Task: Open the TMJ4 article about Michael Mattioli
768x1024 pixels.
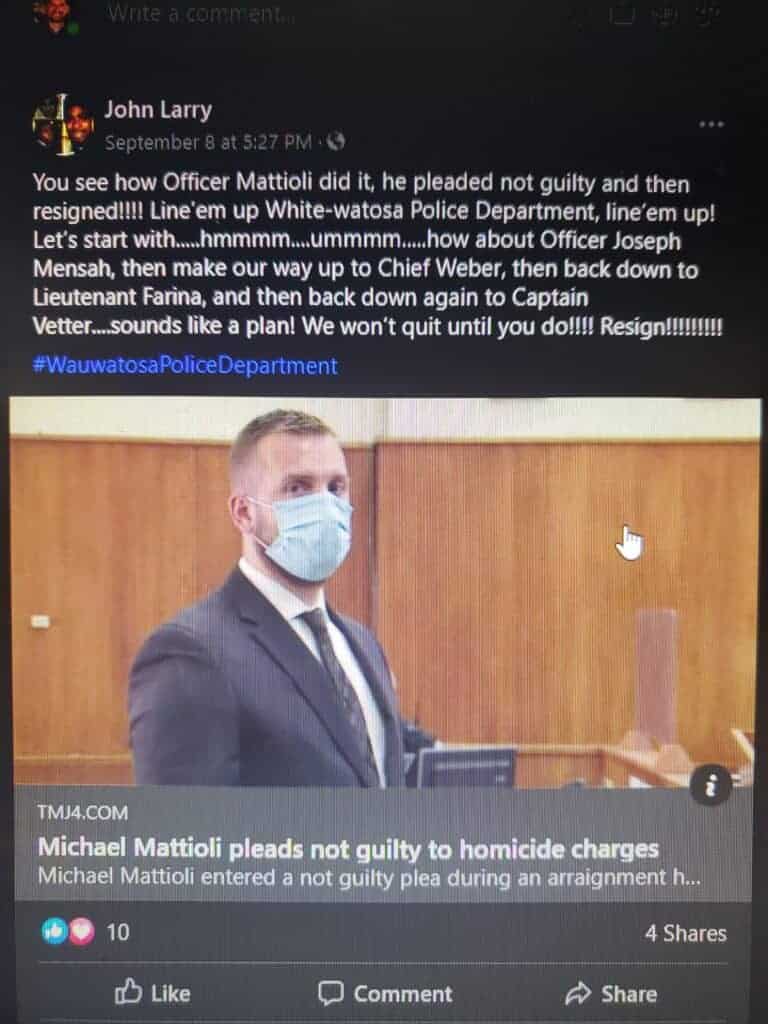Action: coord(348,849)
